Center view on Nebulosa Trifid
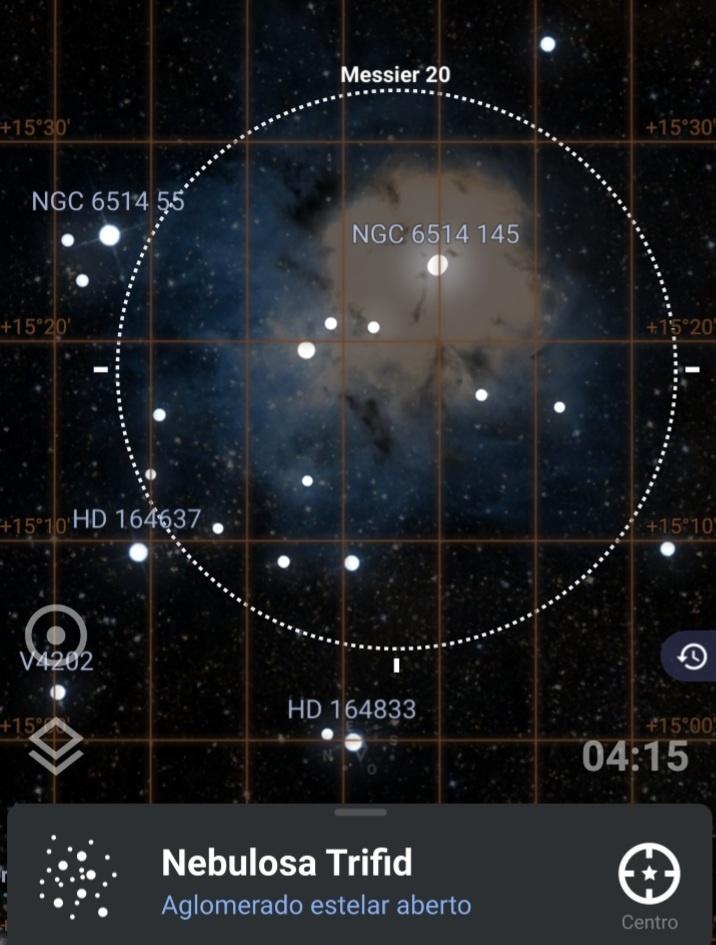Image resolution: width=716 pixels, height=945 pixels. (649, 874)
